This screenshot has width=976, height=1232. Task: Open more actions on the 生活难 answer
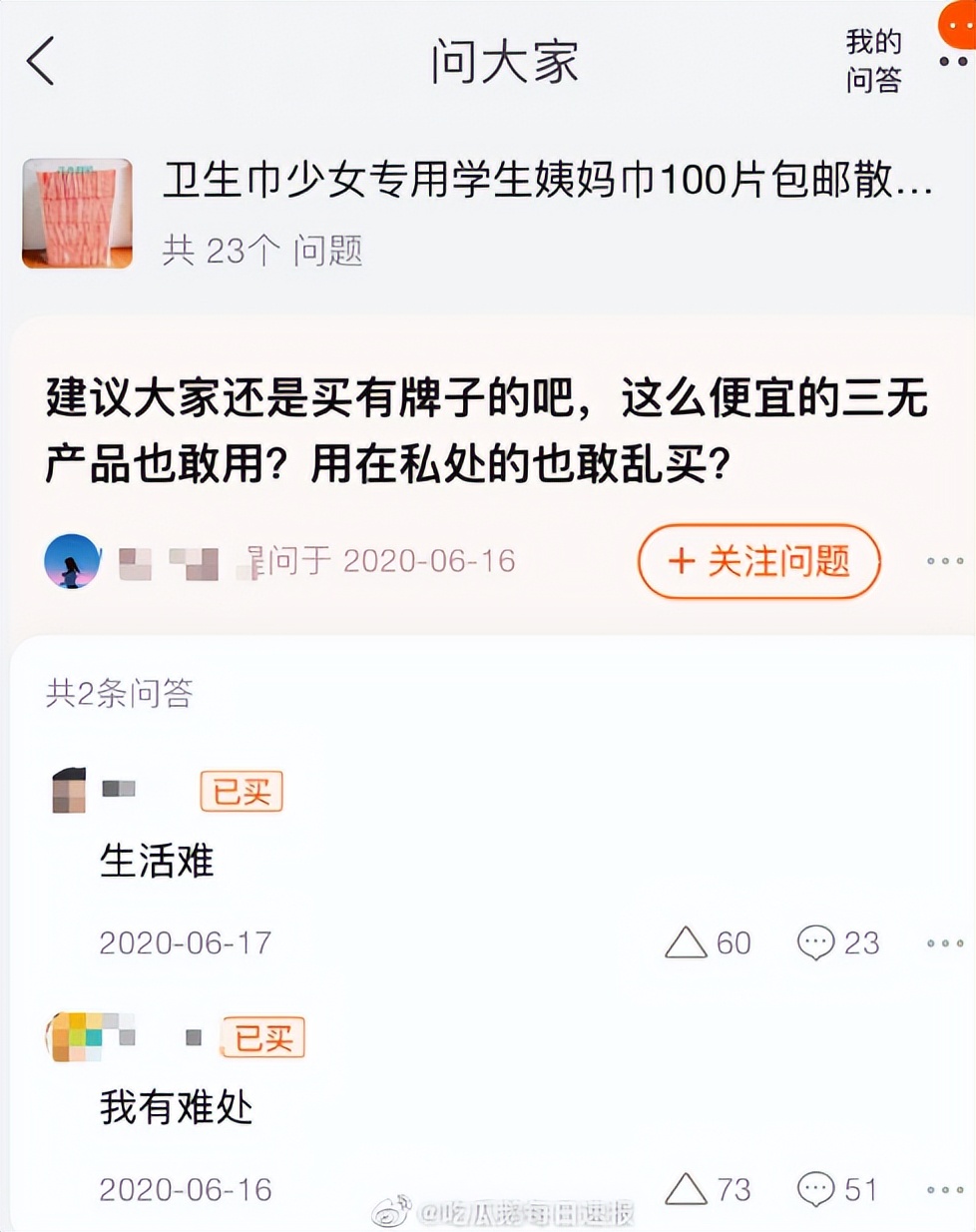[x=941, y=942]
